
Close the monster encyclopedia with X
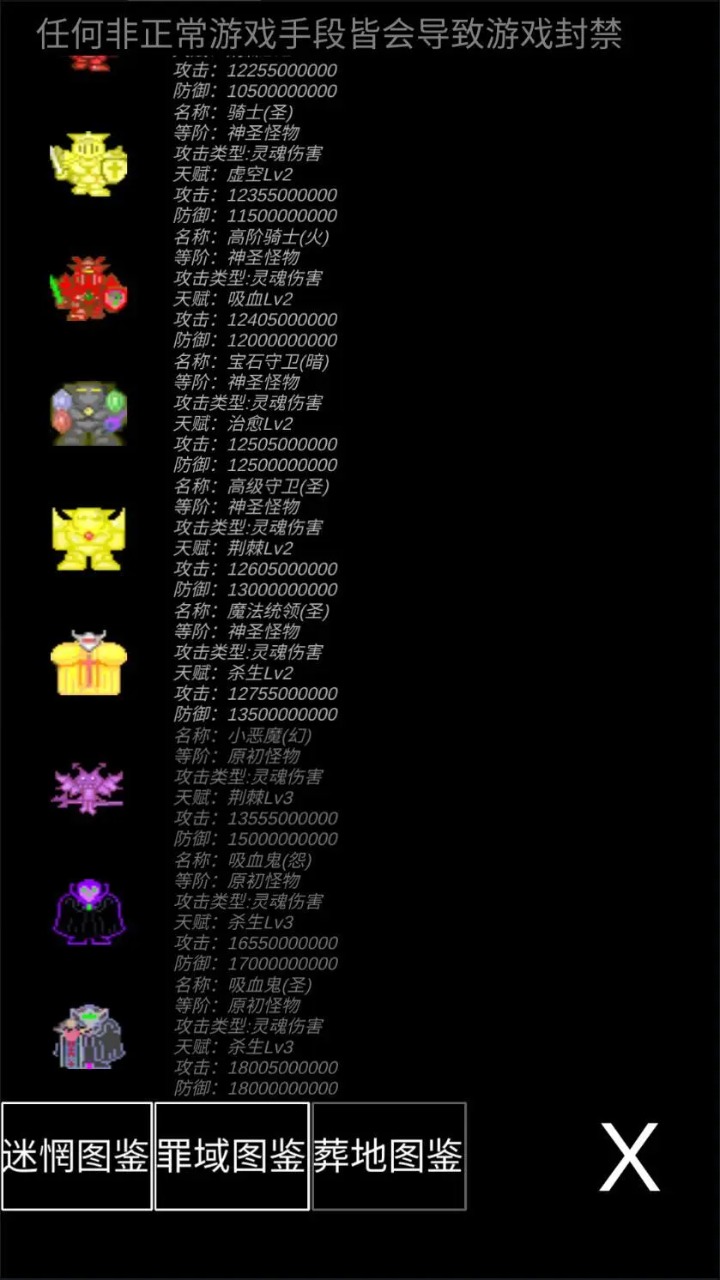point(629,1156)
